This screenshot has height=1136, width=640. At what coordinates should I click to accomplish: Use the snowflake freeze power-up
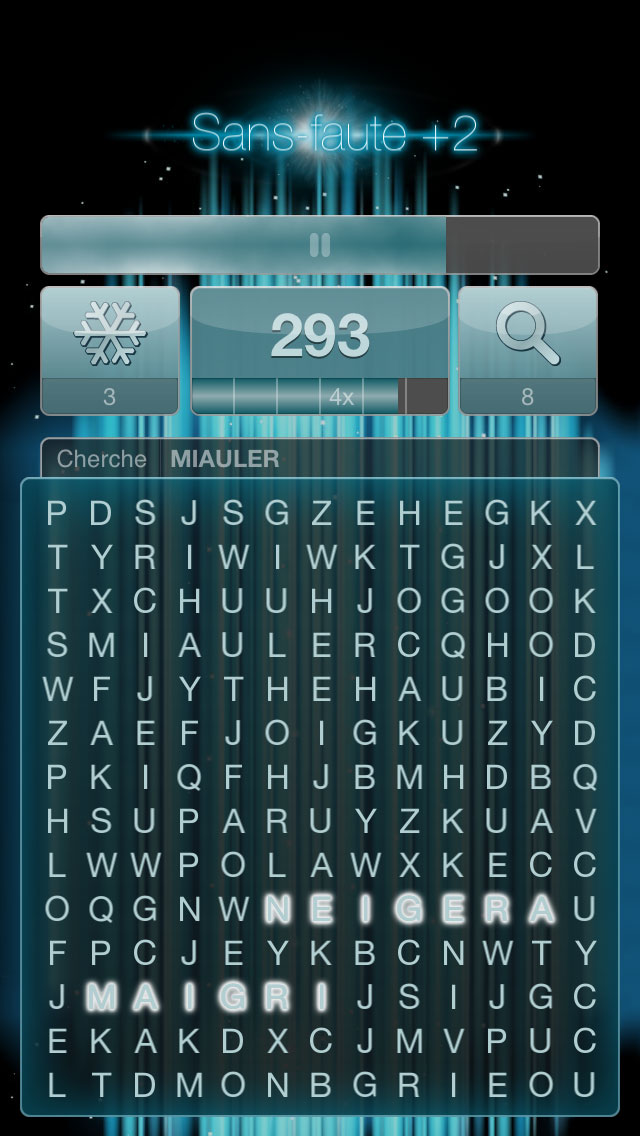click(109, 351)
